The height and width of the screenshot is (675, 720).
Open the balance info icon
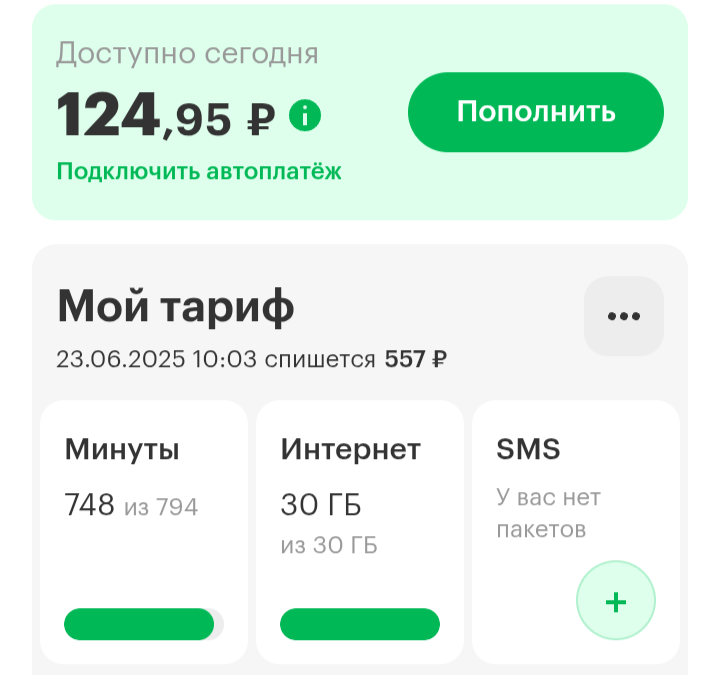click(x=305, y=117)
